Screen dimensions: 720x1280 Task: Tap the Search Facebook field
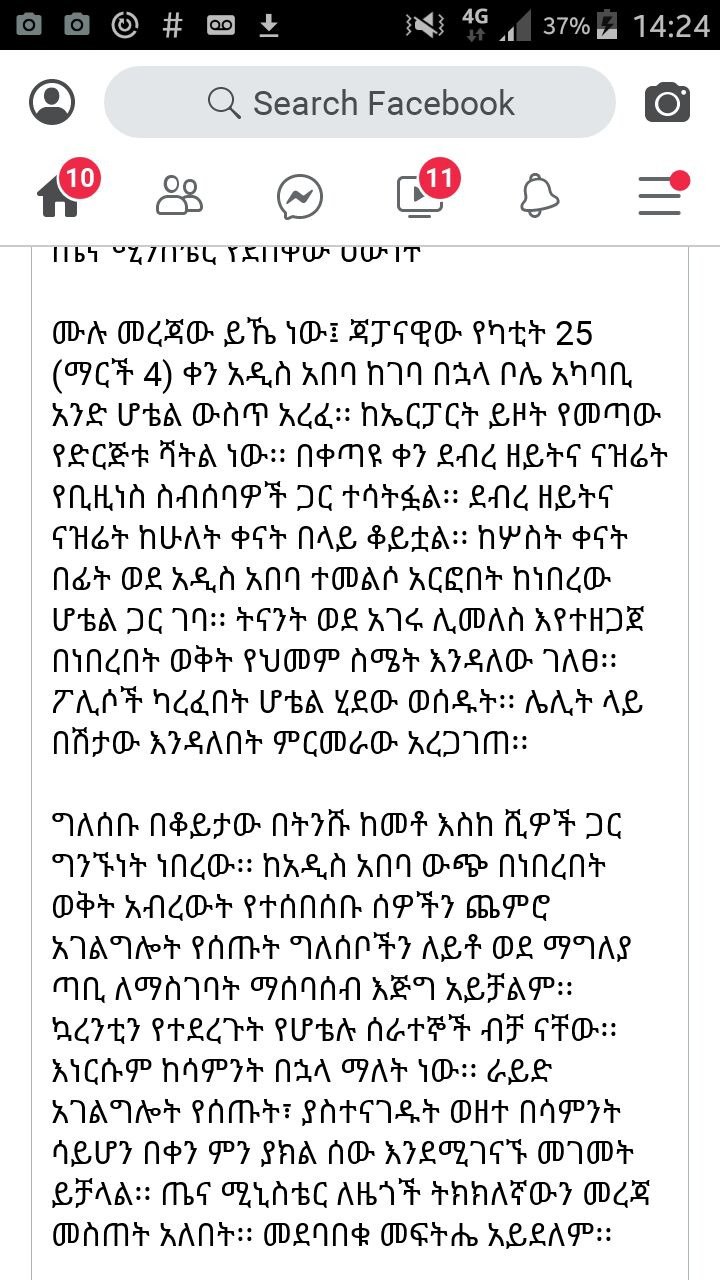(360, 102)
